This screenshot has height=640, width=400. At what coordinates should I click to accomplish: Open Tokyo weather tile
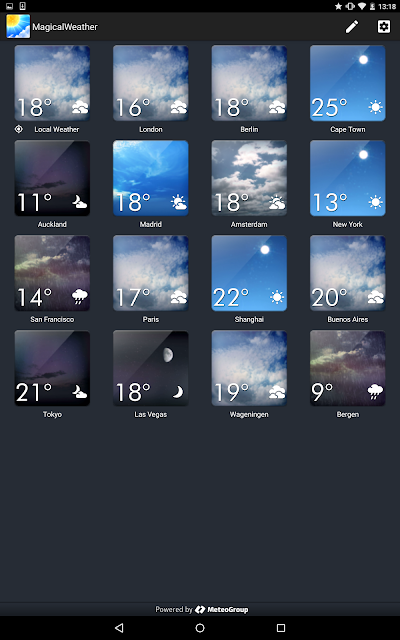[52, 369]
